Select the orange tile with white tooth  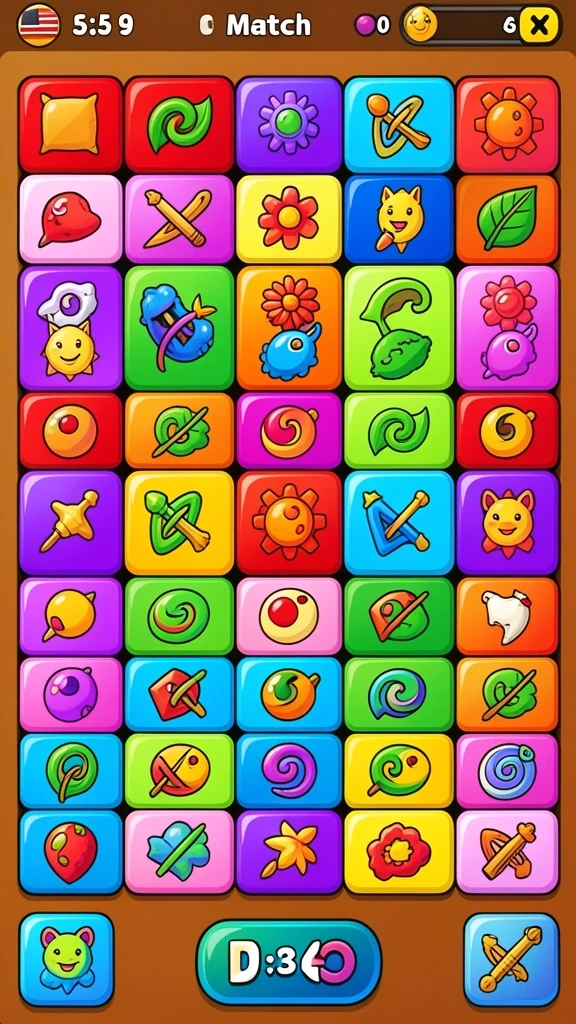pyautogui.click(x=507, y=616)
